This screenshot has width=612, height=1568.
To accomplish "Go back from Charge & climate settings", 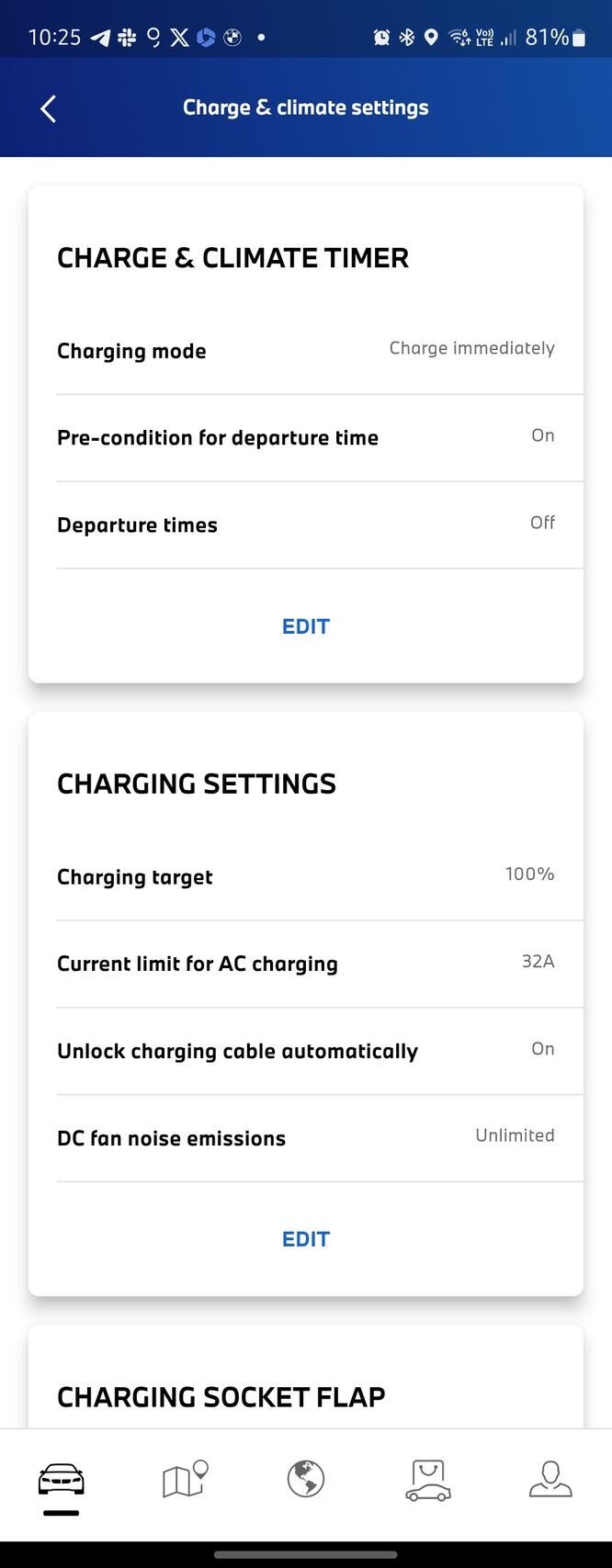I will pos(49,108).
